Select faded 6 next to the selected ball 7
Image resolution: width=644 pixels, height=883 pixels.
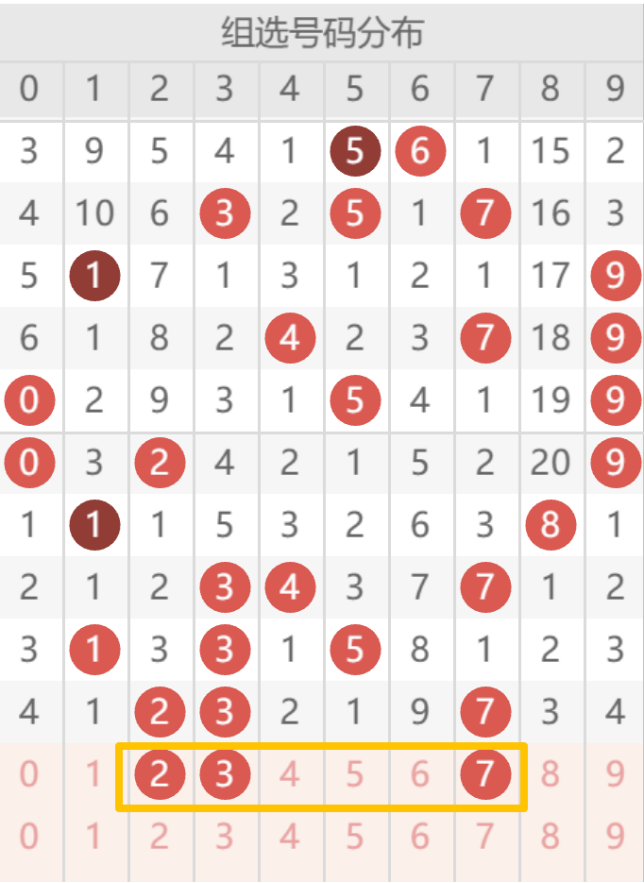[420, 775]
